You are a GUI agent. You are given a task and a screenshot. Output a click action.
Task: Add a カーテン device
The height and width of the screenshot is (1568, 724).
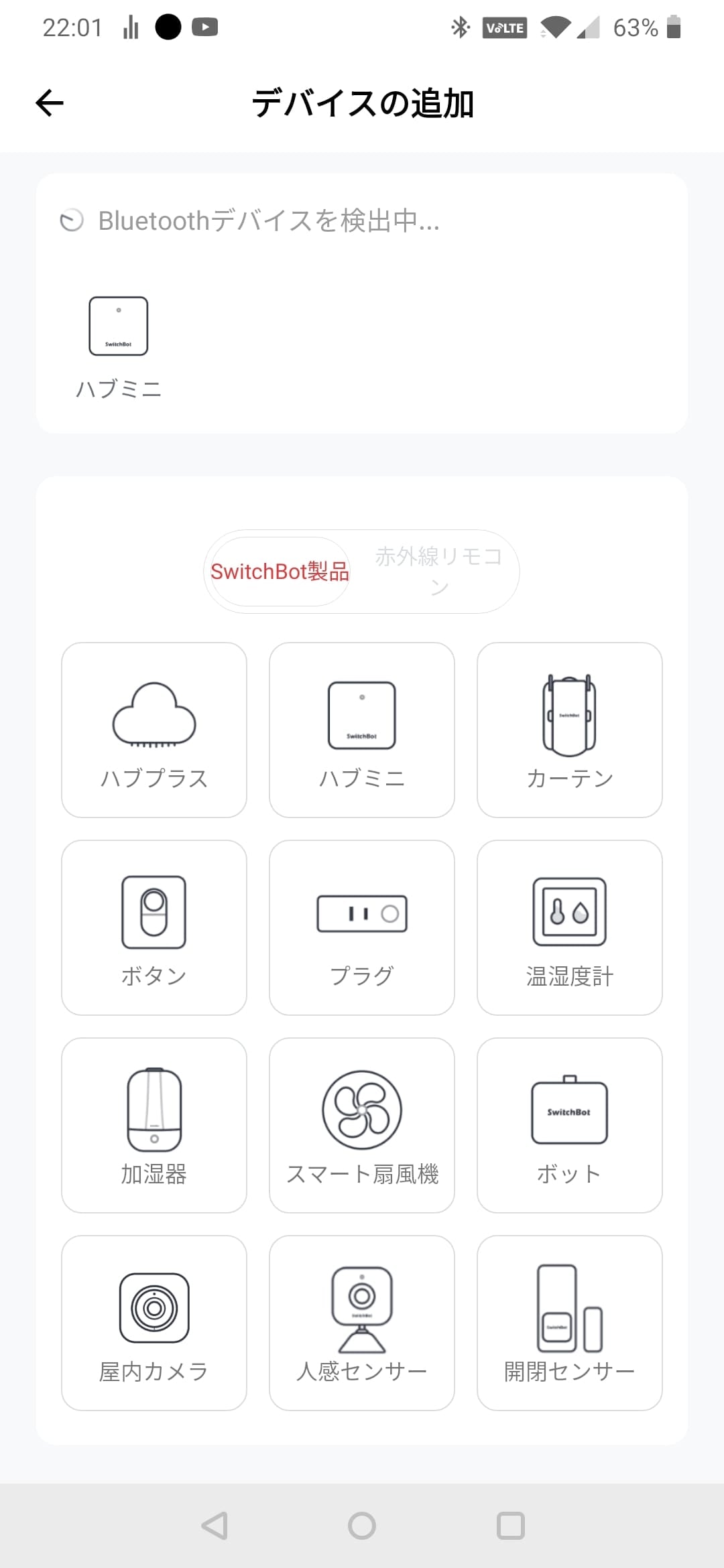pos(570,730)
